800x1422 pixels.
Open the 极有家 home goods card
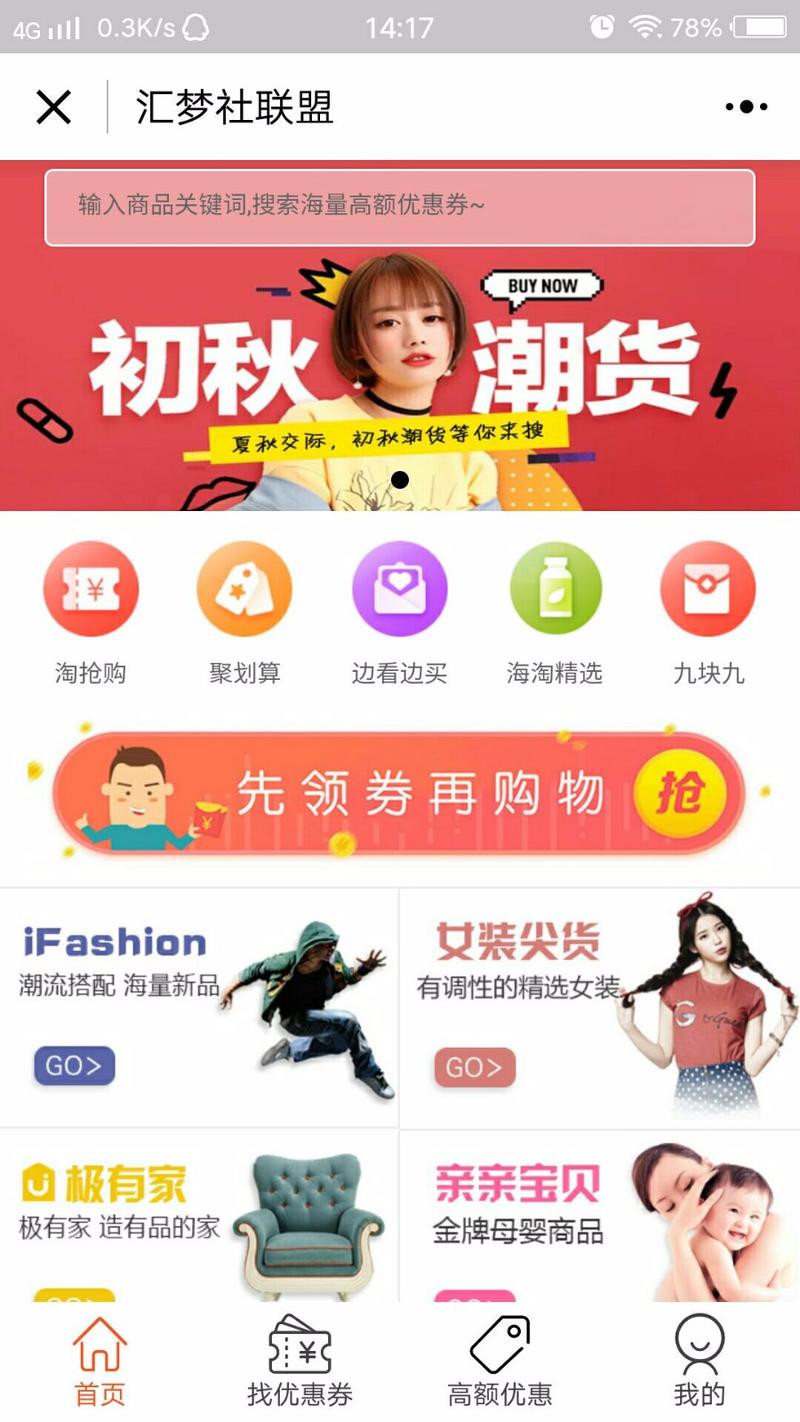point(199,1215)
